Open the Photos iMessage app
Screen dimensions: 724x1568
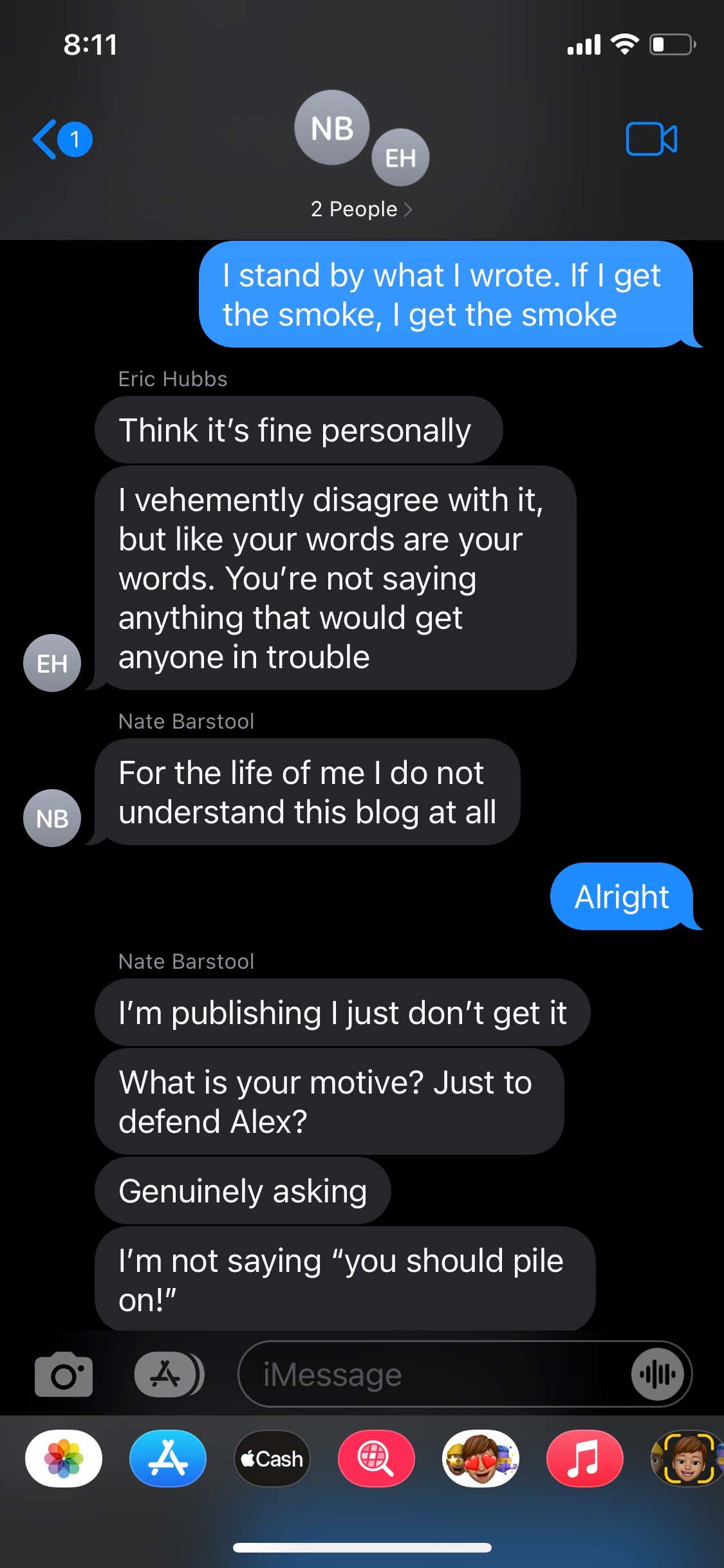coord(64,1459)
